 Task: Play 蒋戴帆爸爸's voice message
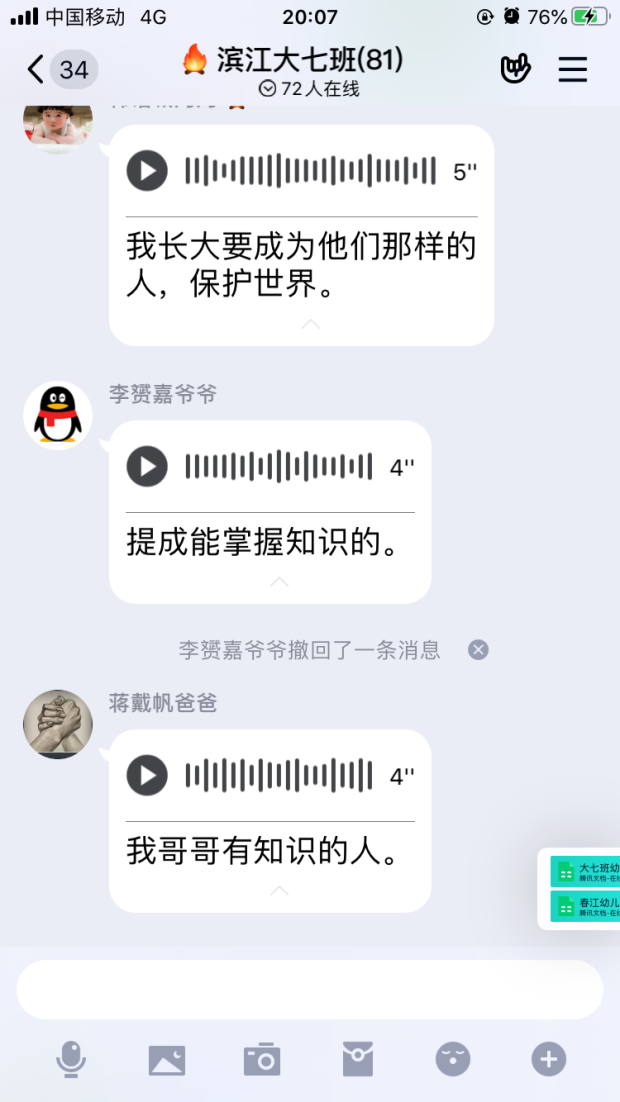147,775
